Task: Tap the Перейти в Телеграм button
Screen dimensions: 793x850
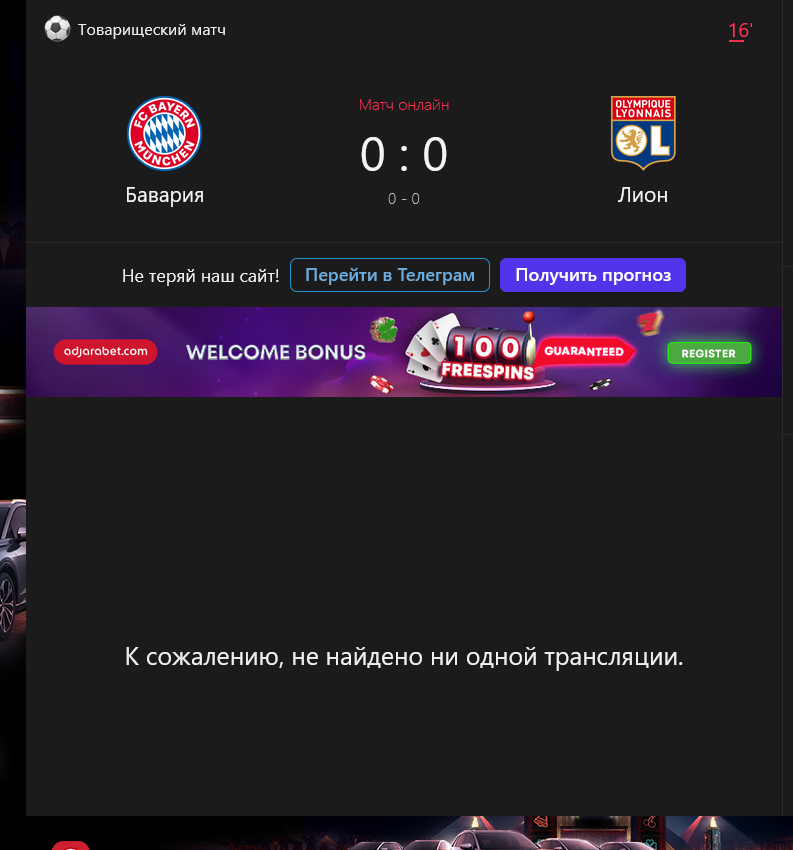Action: point(389,275)
